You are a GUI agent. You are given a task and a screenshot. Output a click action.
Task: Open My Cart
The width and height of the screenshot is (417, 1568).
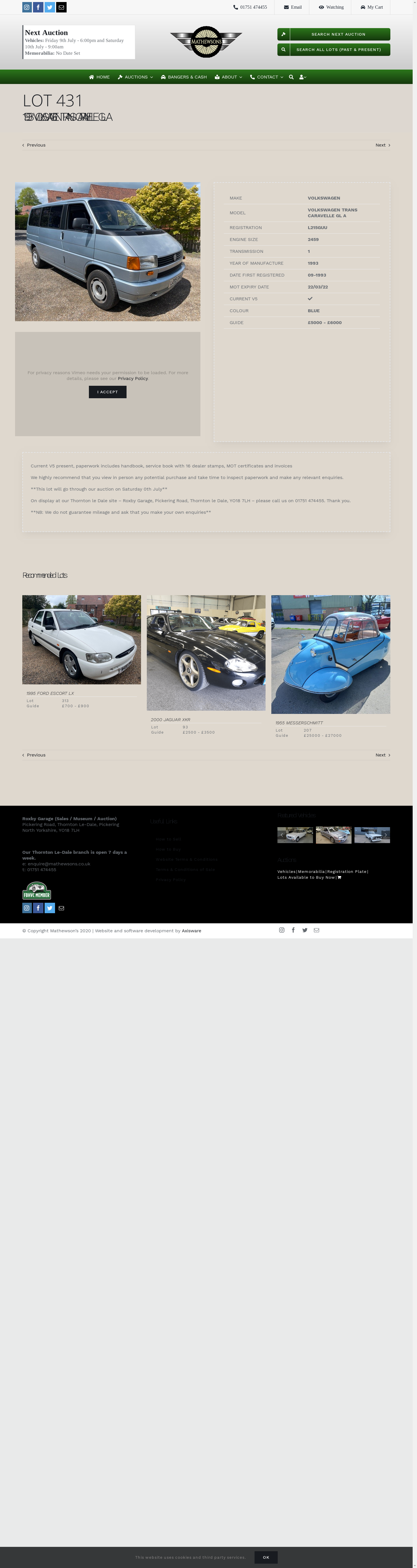click(x=371, y=7)
